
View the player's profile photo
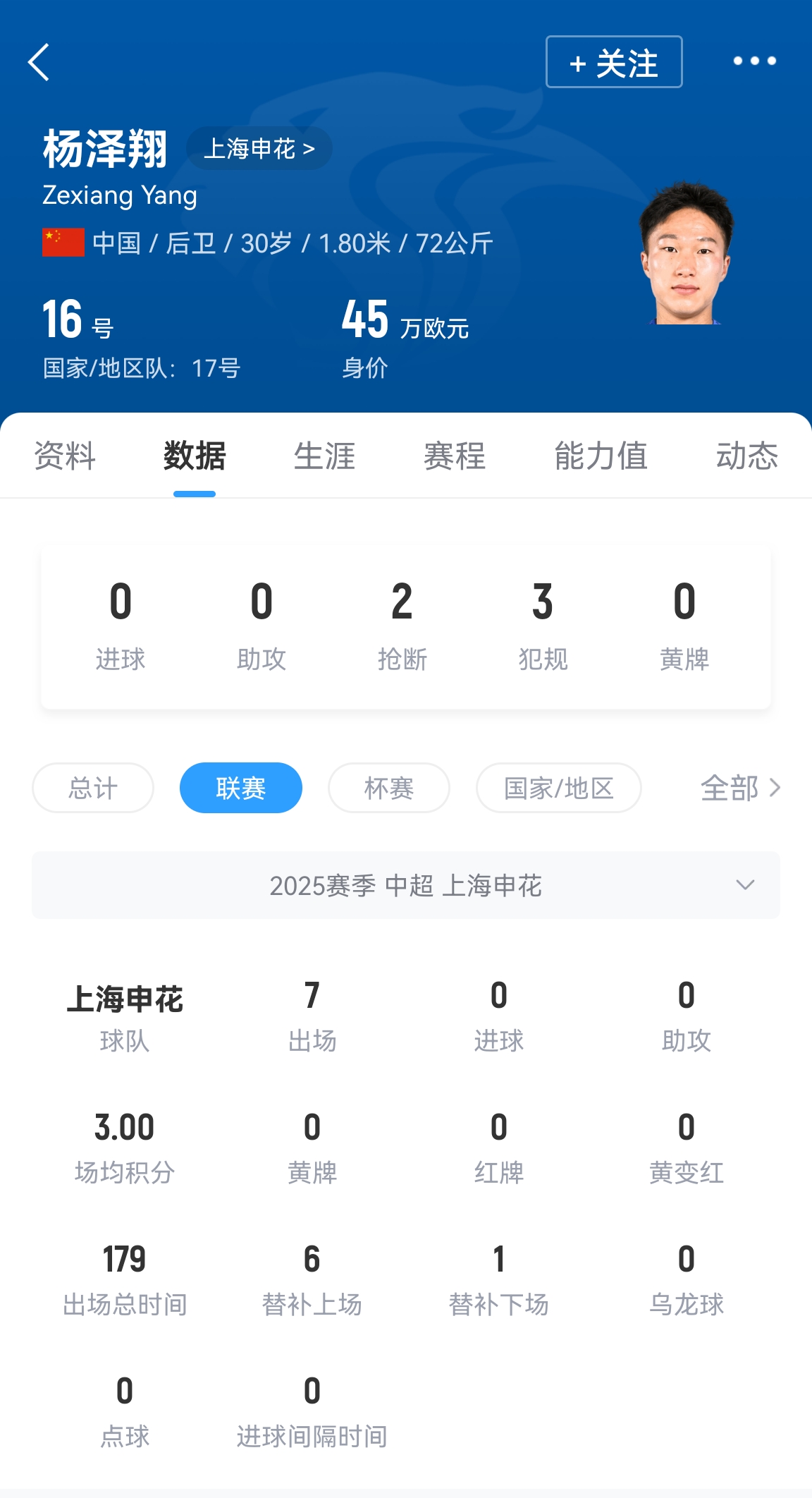(685, 254)
